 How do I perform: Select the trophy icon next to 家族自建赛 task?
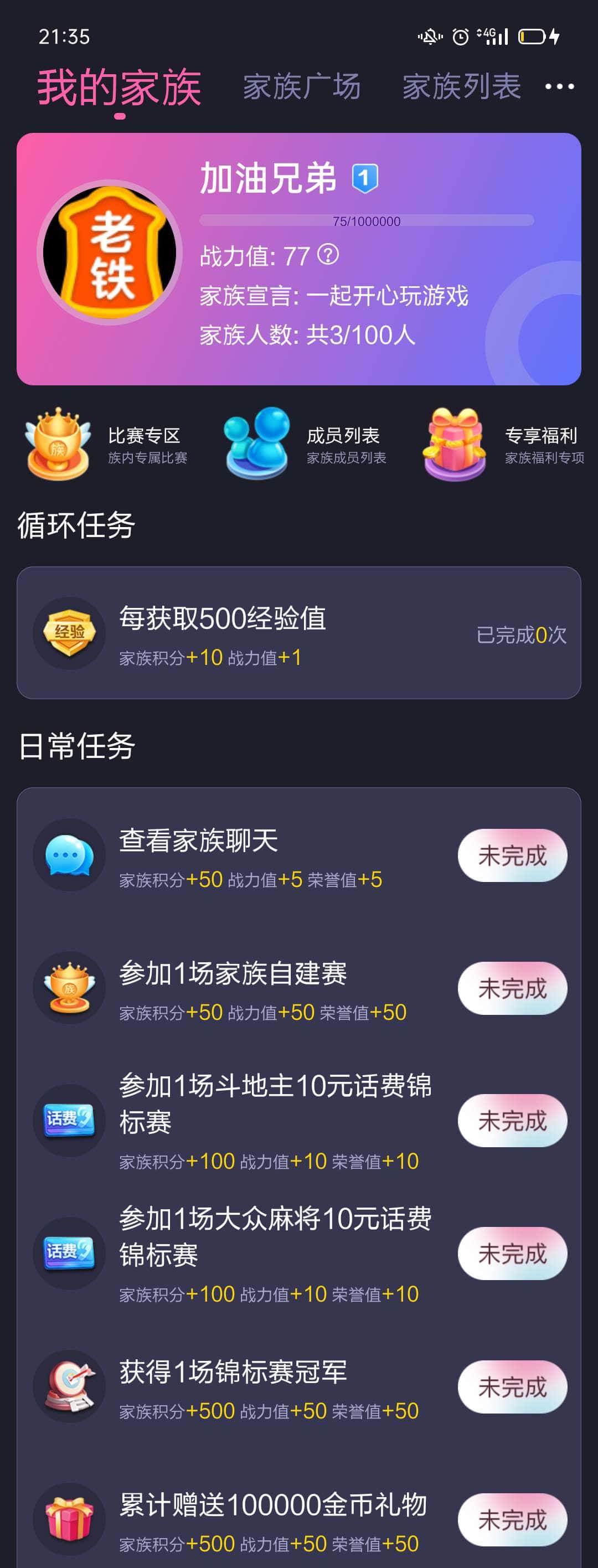[x=69, y=988]
